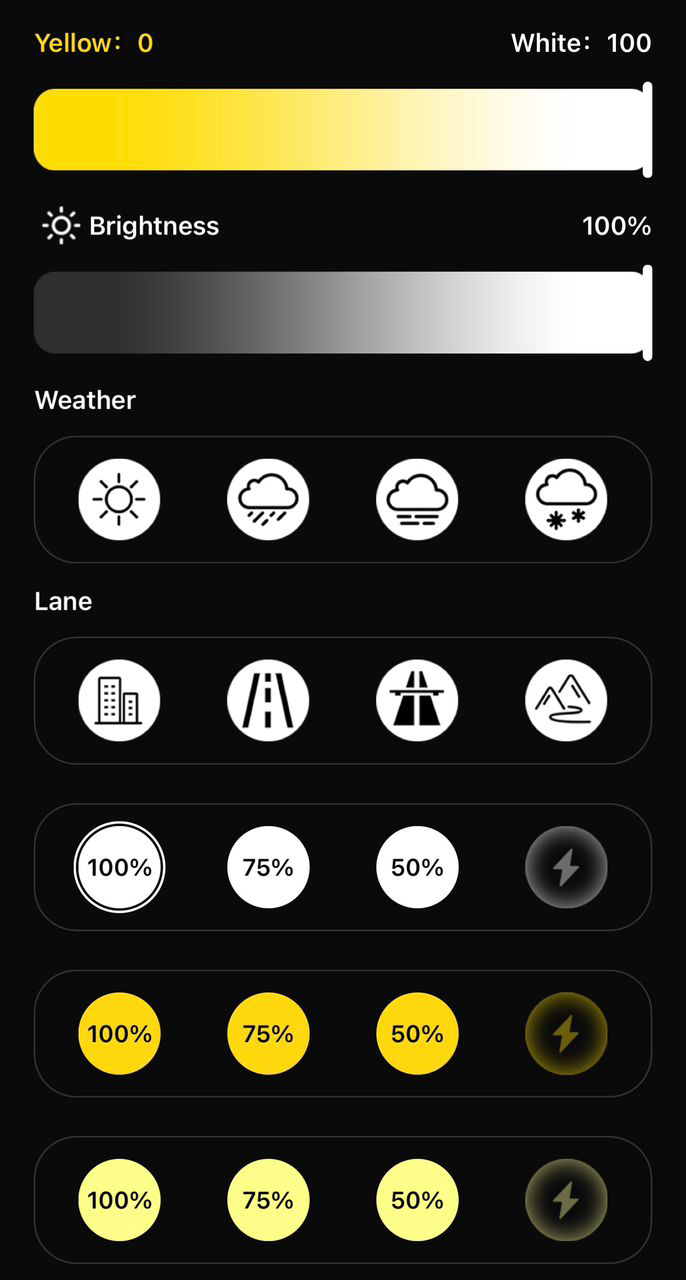
Task: Choose the mountain road lane mode
Action: pos(566,700)
